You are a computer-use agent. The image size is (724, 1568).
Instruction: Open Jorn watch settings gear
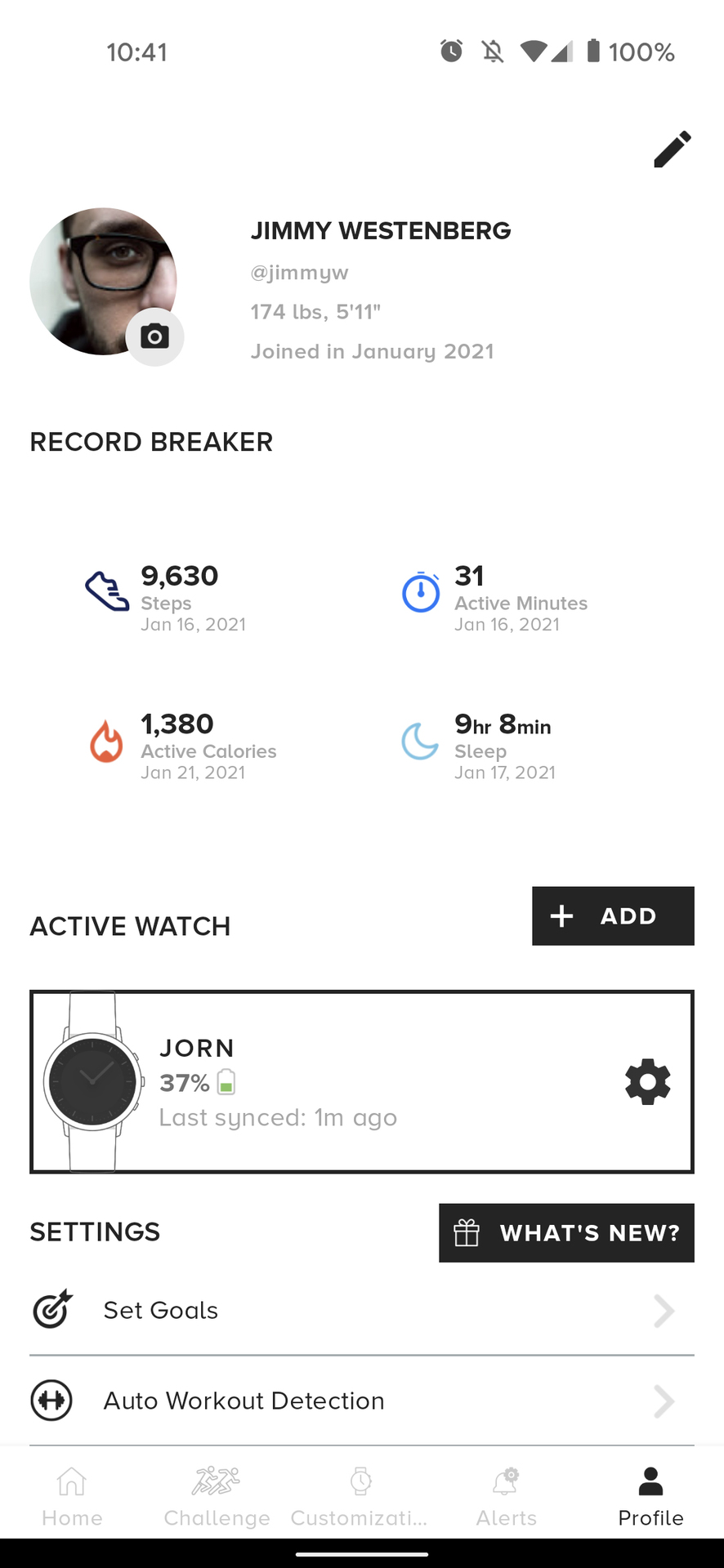[648, 1082]
